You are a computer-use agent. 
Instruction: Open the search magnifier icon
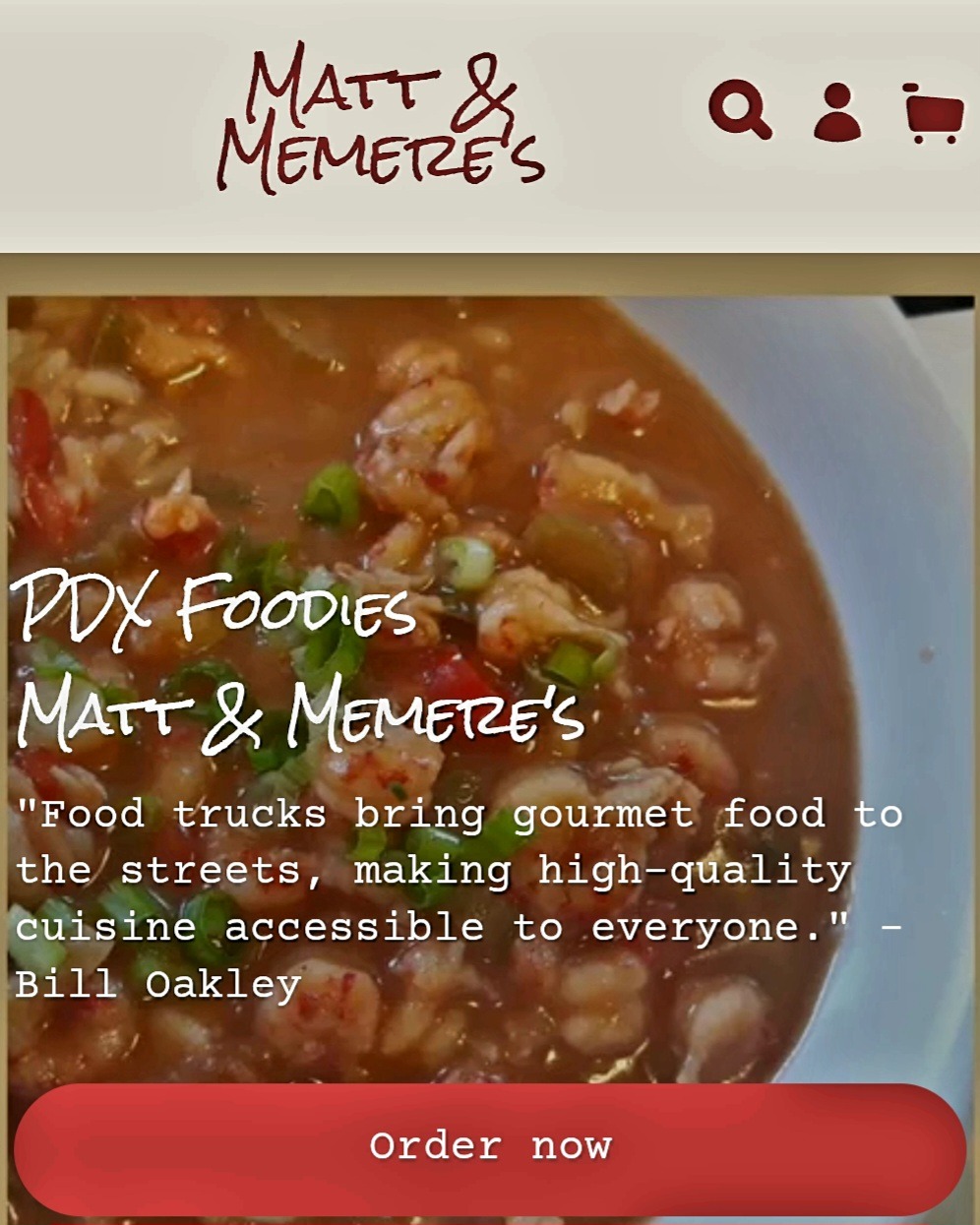coord(740,110)
